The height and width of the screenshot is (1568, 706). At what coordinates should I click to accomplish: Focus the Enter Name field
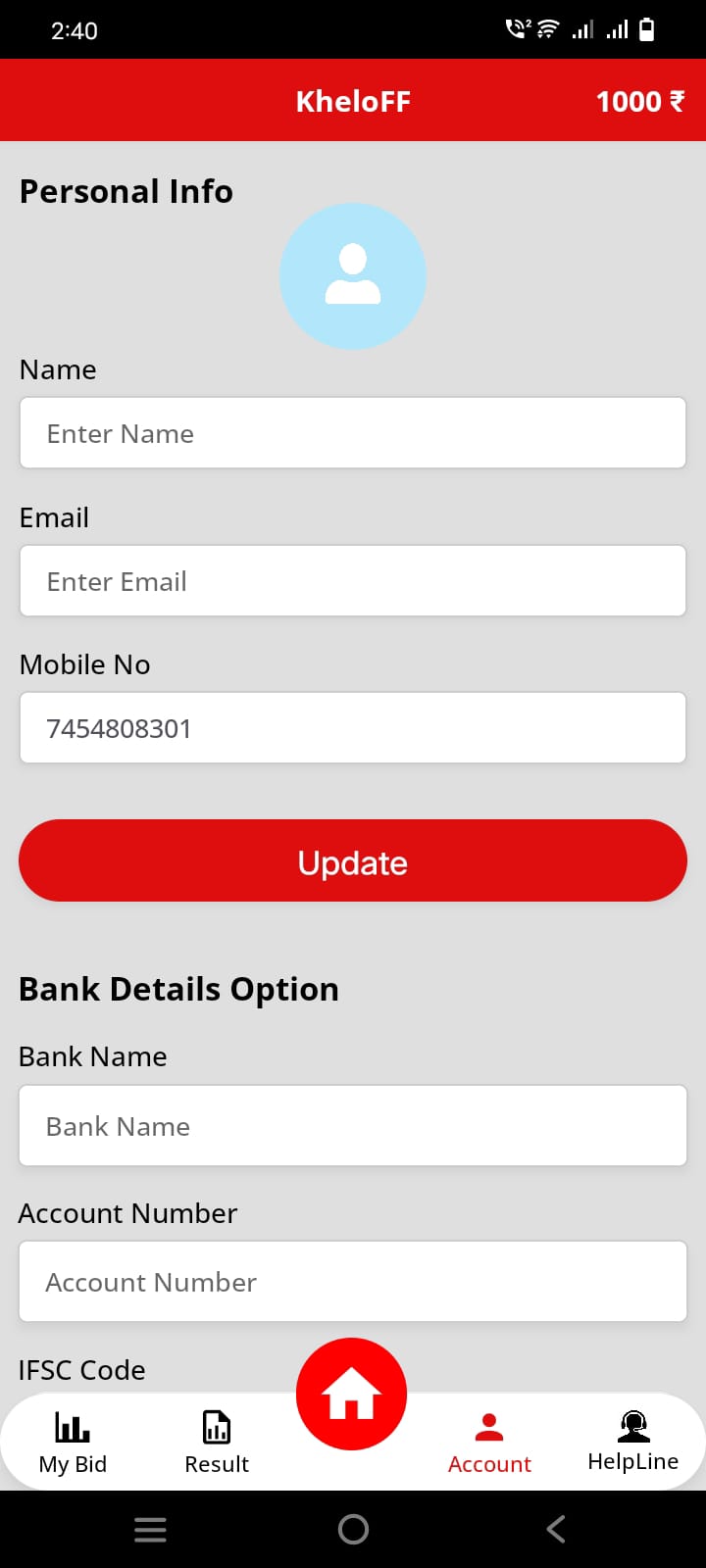coord(353,432)
